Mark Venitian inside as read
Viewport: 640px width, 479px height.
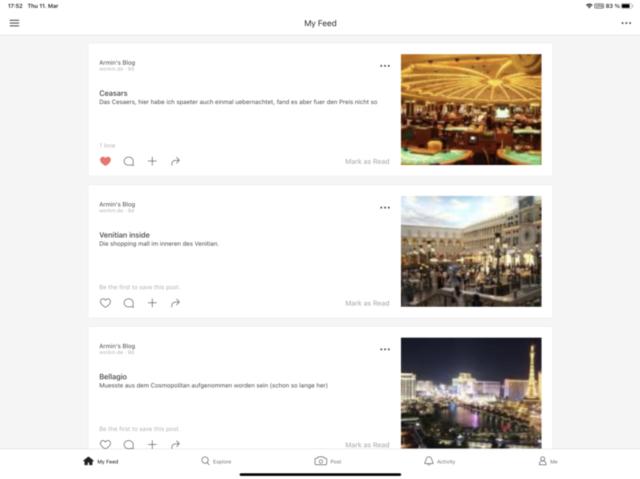[x=367, y=303]
